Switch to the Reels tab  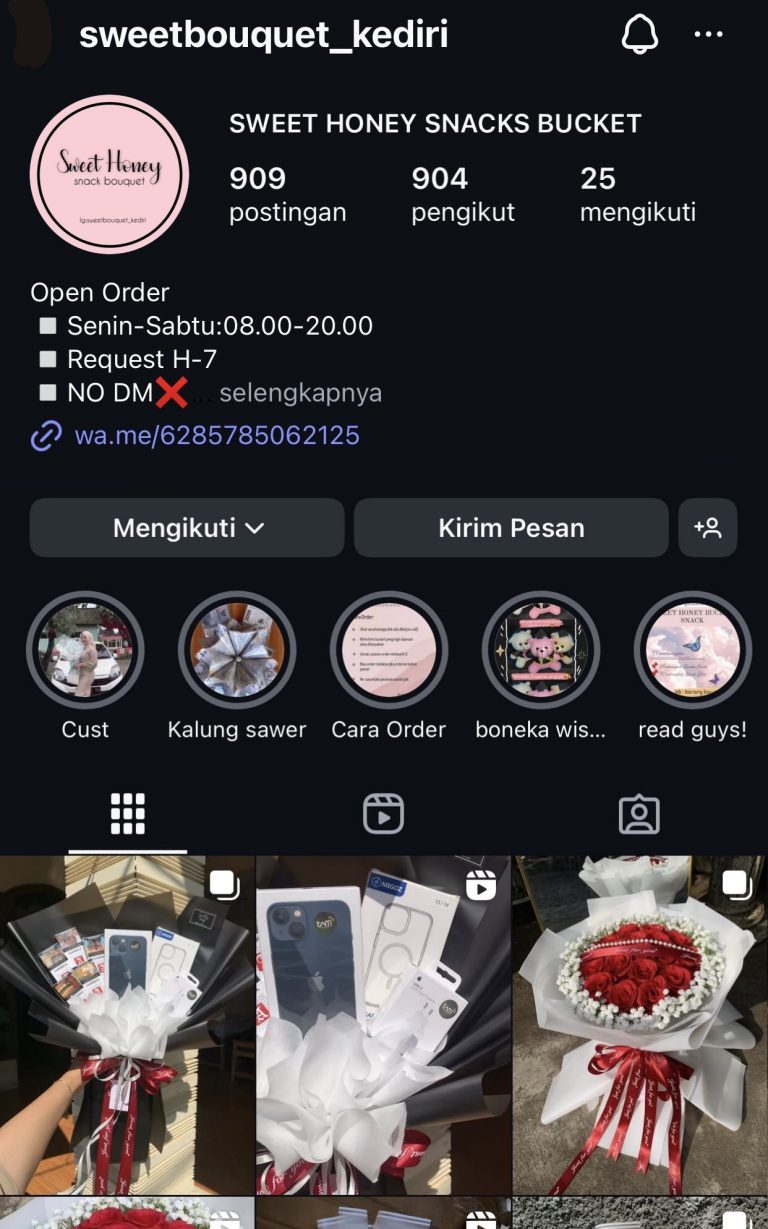(x=383, y=814)
